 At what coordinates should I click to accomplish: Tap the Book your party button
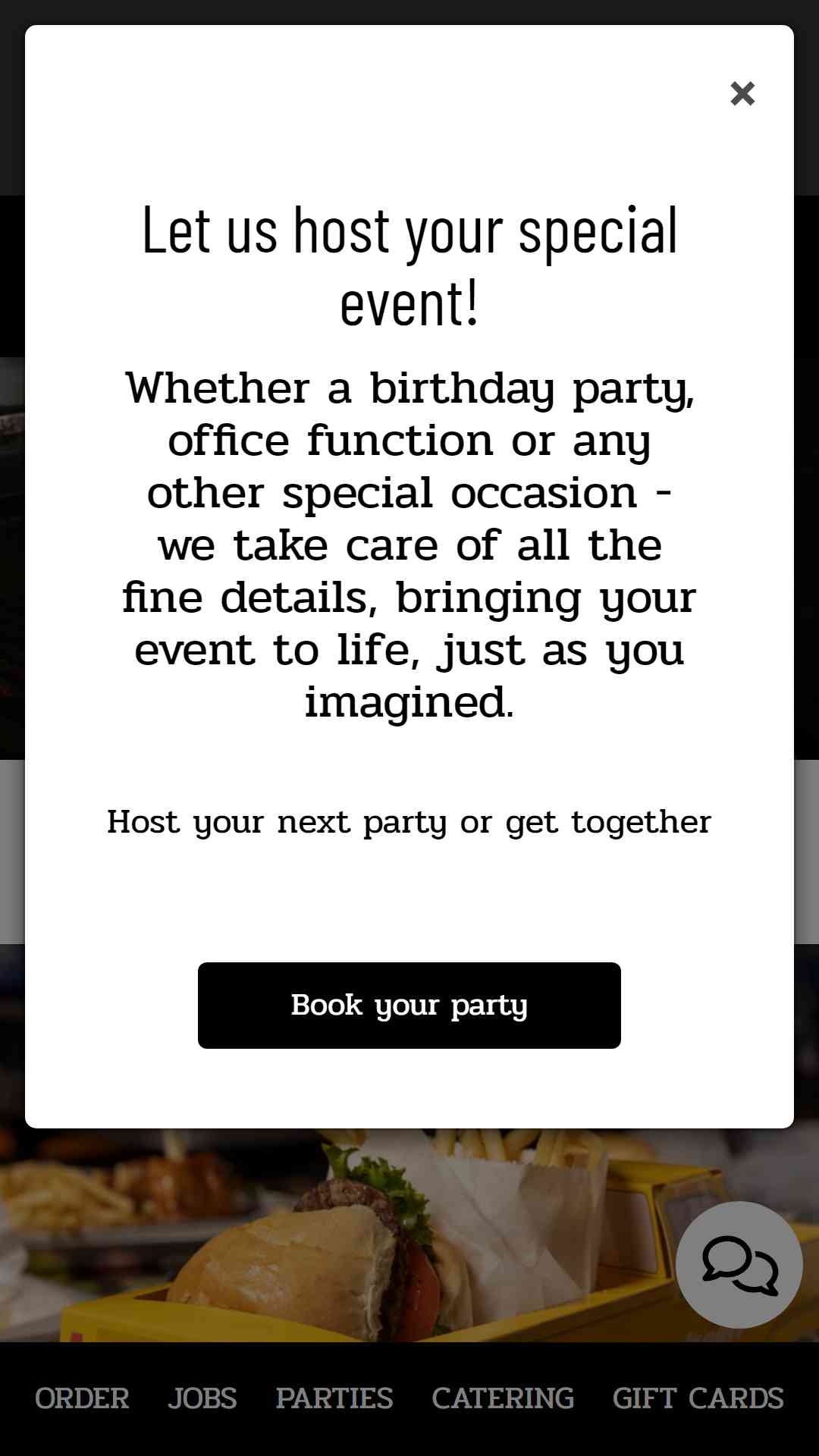pos(409,1006)
